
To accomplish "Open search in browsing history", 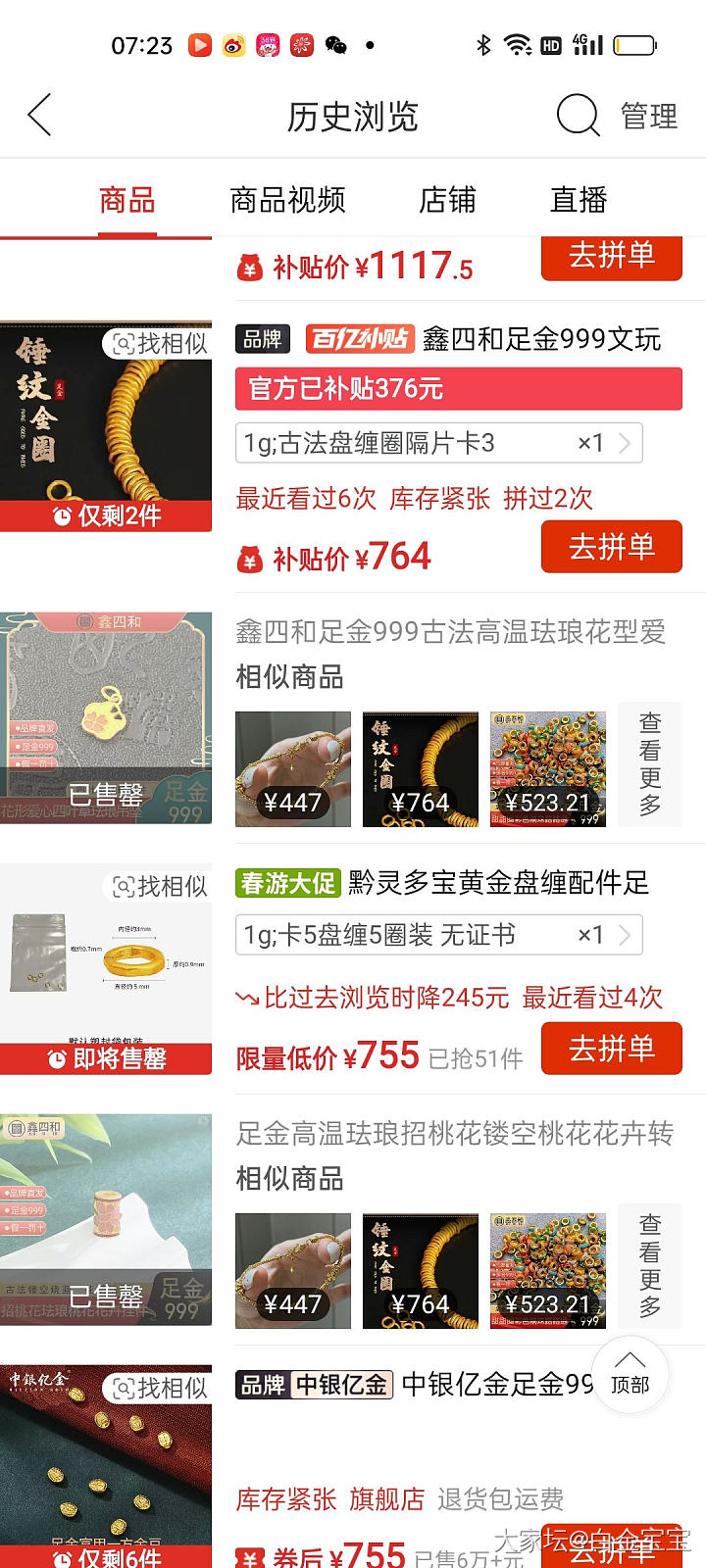I will (578, 116).
